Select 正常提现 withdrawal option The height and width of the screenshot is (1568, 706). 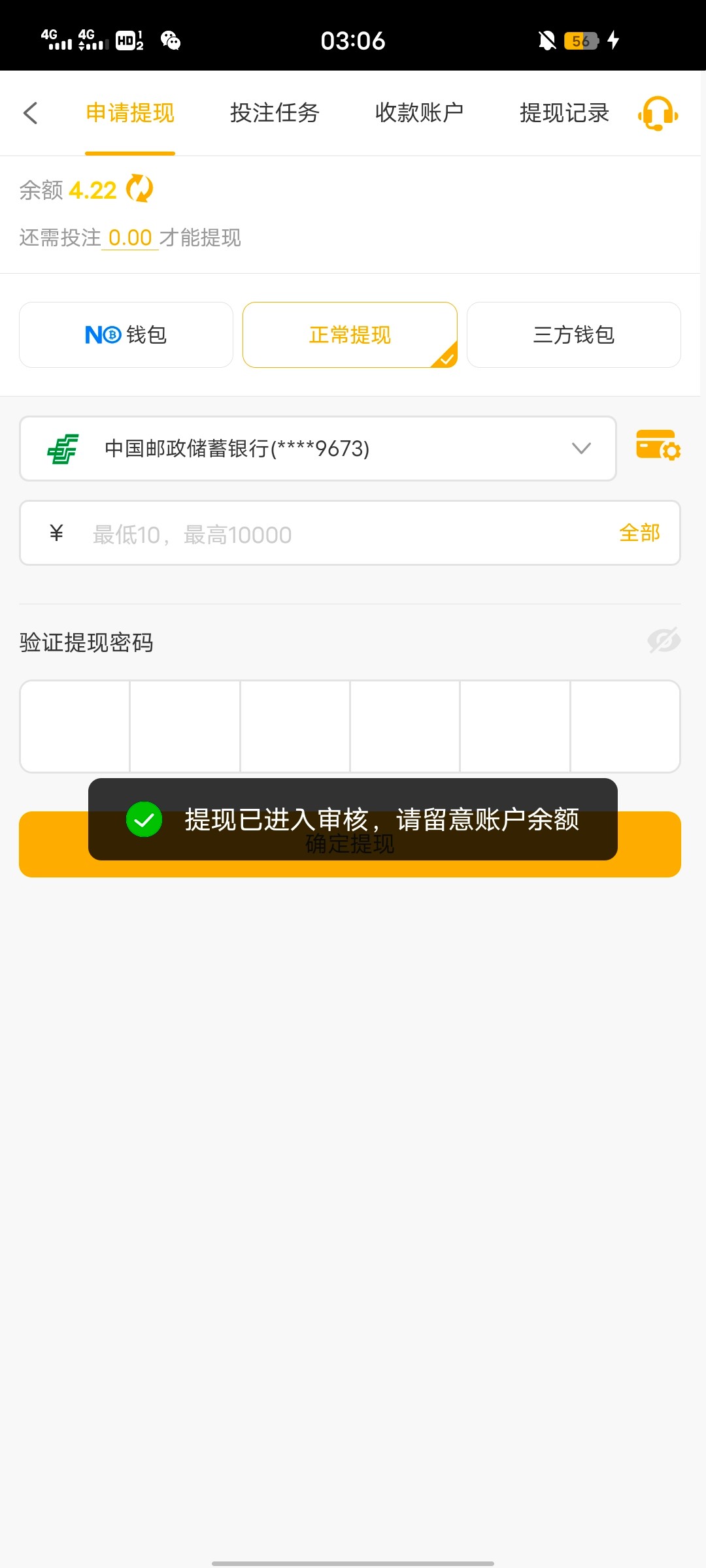pyautogui.click(x=350, y=335)
